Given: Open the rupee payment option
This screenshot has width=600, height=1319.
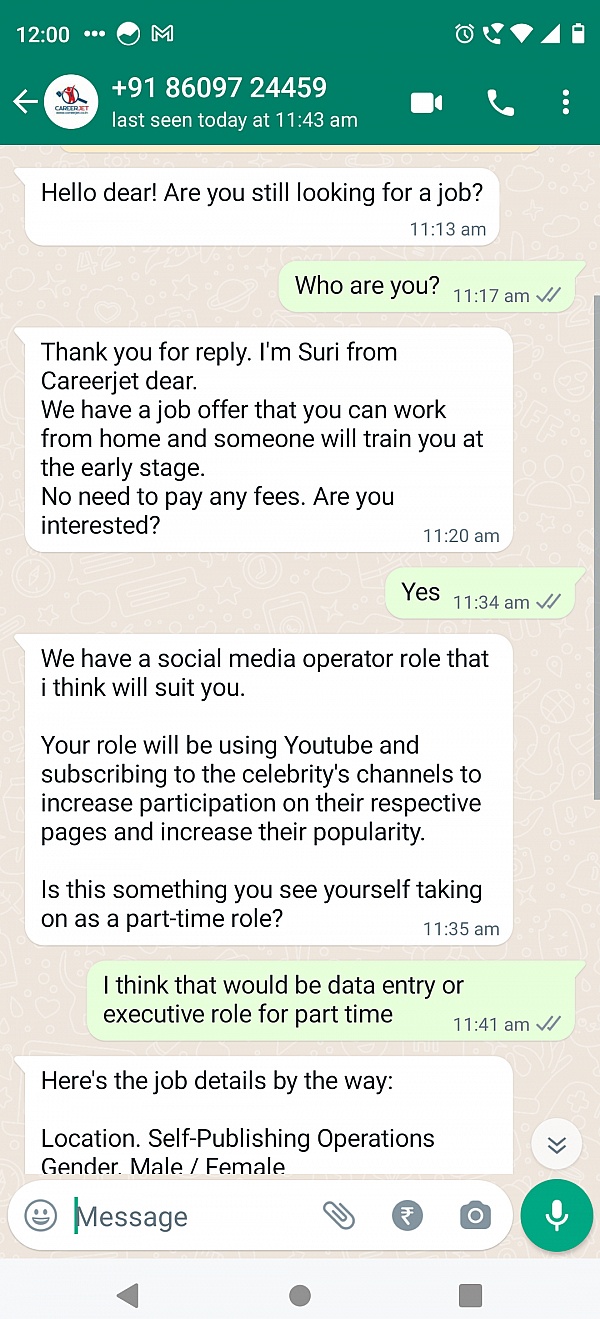Looking at the screenshot, I should click(407, 1216).
